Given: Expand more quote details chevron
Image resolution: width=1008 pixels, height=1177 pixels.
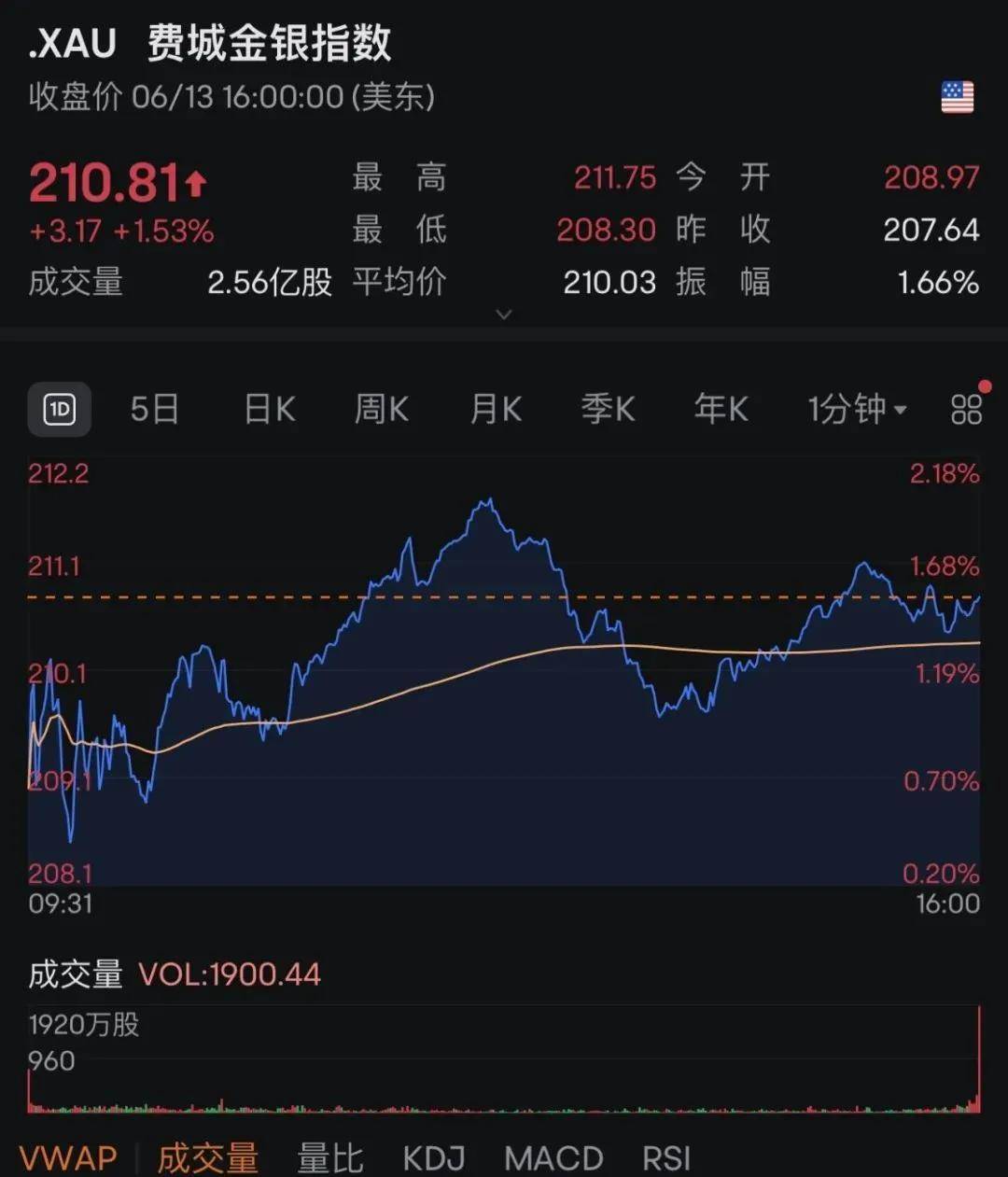Looking at the screenshot, I should click(x=504, y=315).
